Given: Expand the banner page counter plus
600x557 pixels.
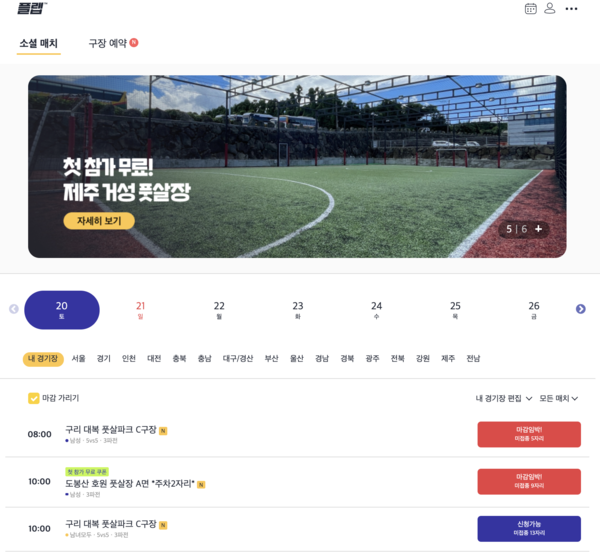Looking at the screenshot, I should [538, 229].
